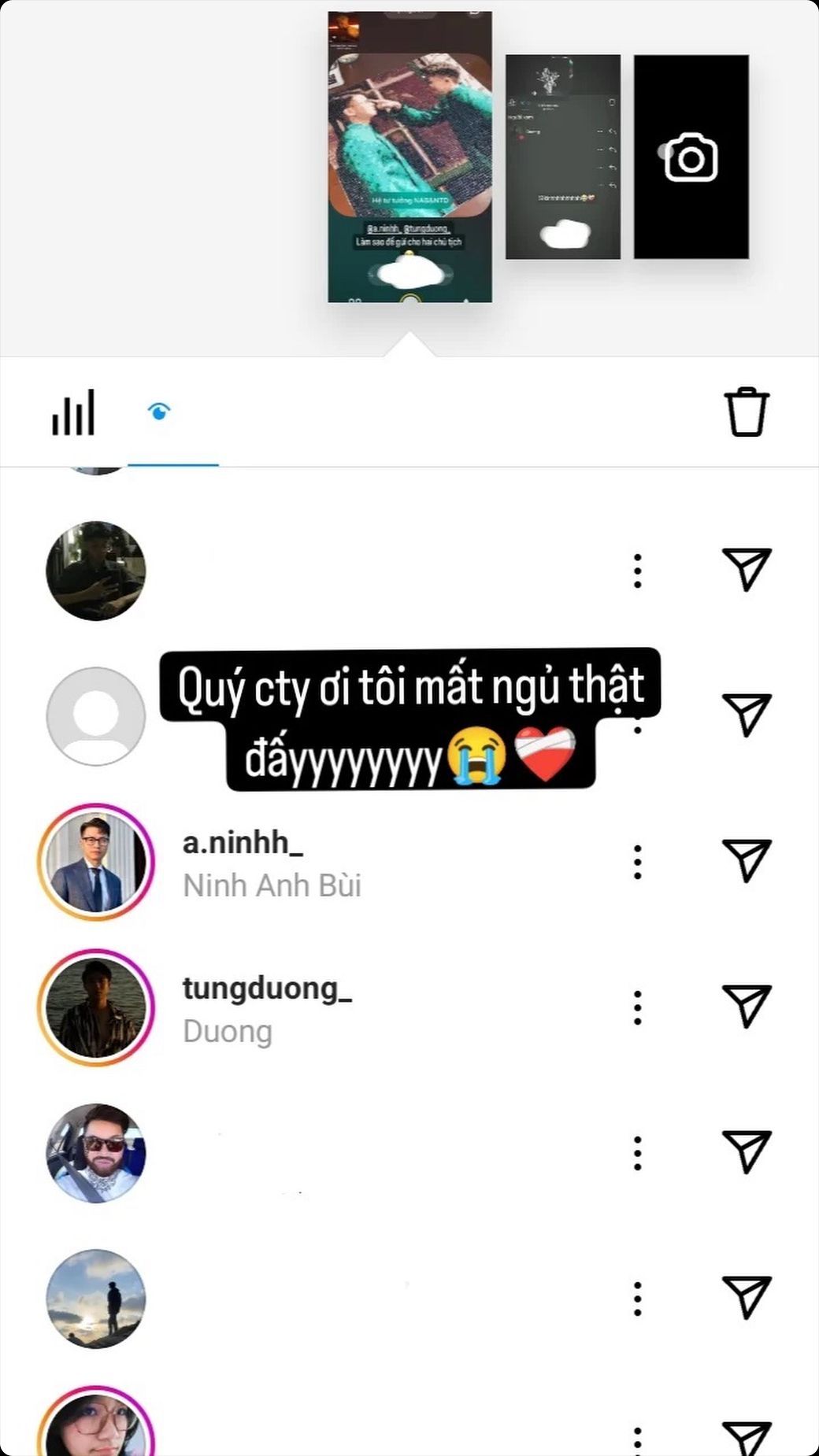Select the second dark story thumbnail

562,157
